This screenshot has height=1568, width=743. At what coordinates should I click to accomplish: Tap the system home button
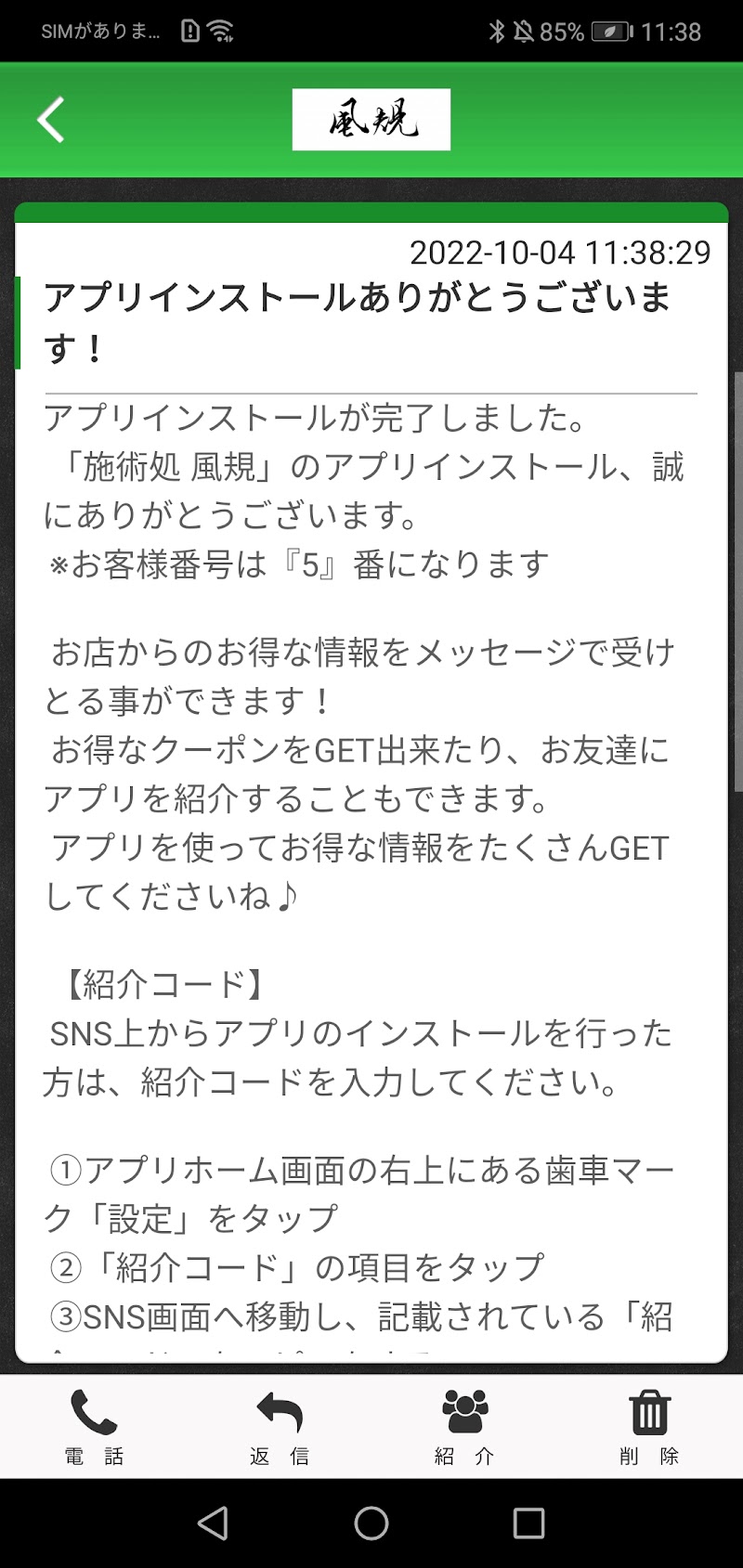coord(371,1523)
